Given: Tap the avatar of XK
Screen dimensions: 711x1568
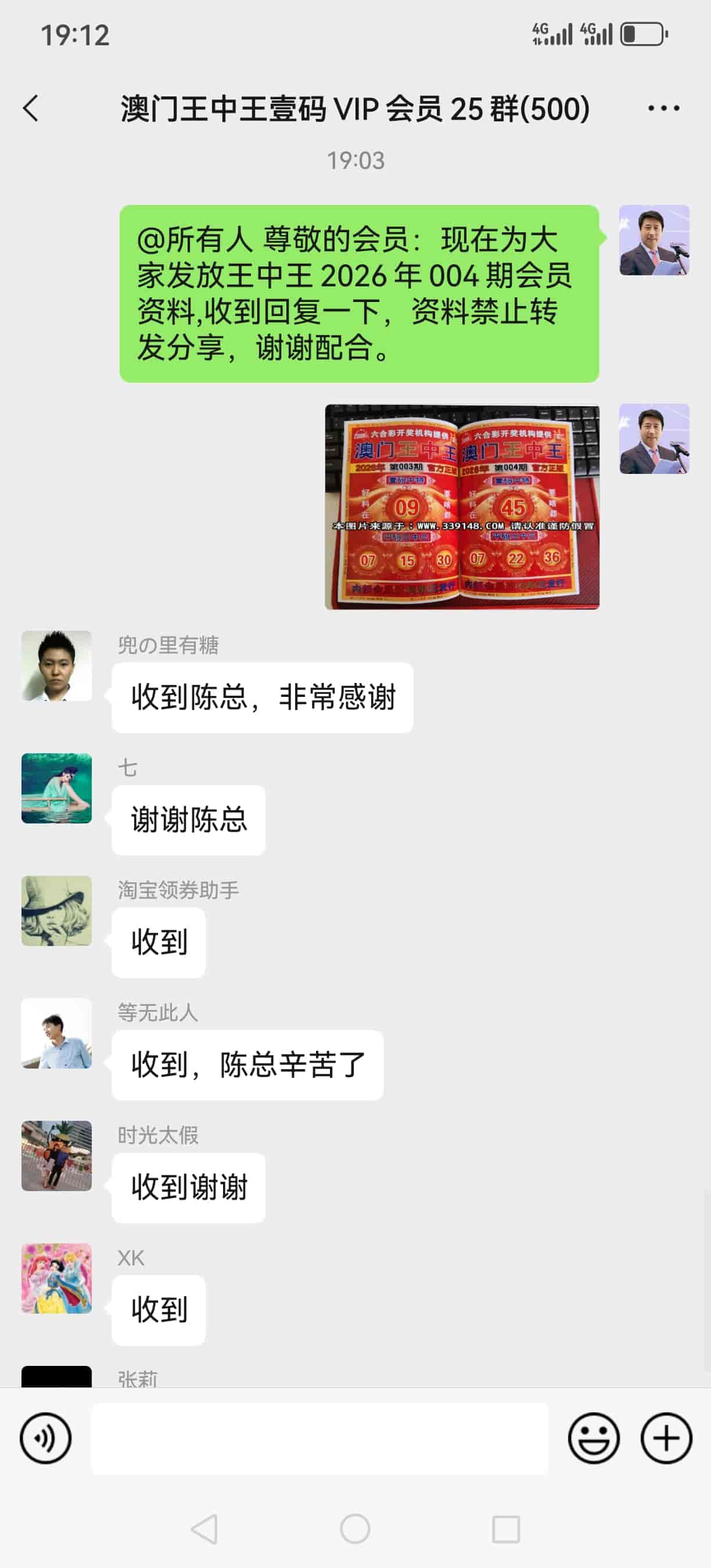Looking at the screenshot, I should pos(56,1278).
